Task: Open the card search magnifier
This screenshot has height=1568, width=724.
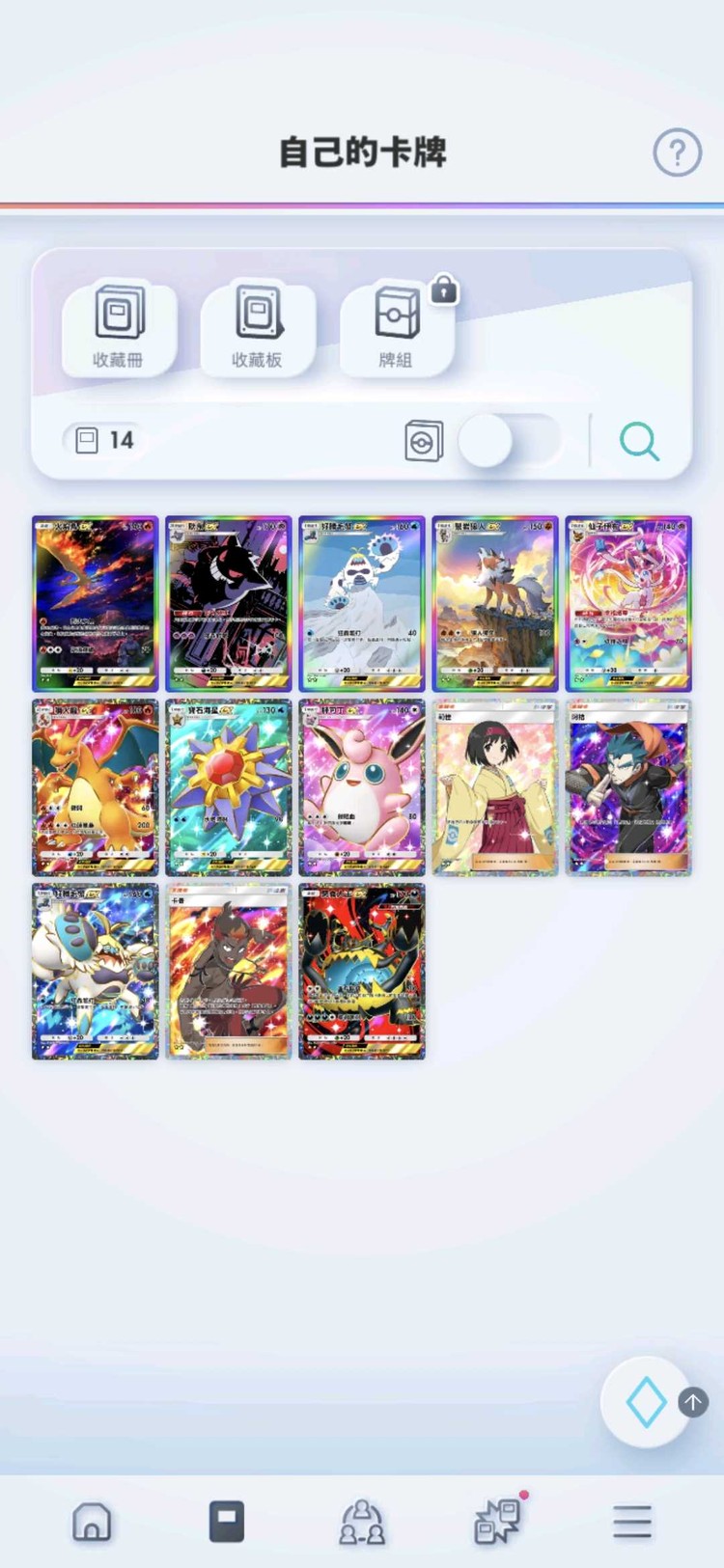Action: tap(639, 441)
